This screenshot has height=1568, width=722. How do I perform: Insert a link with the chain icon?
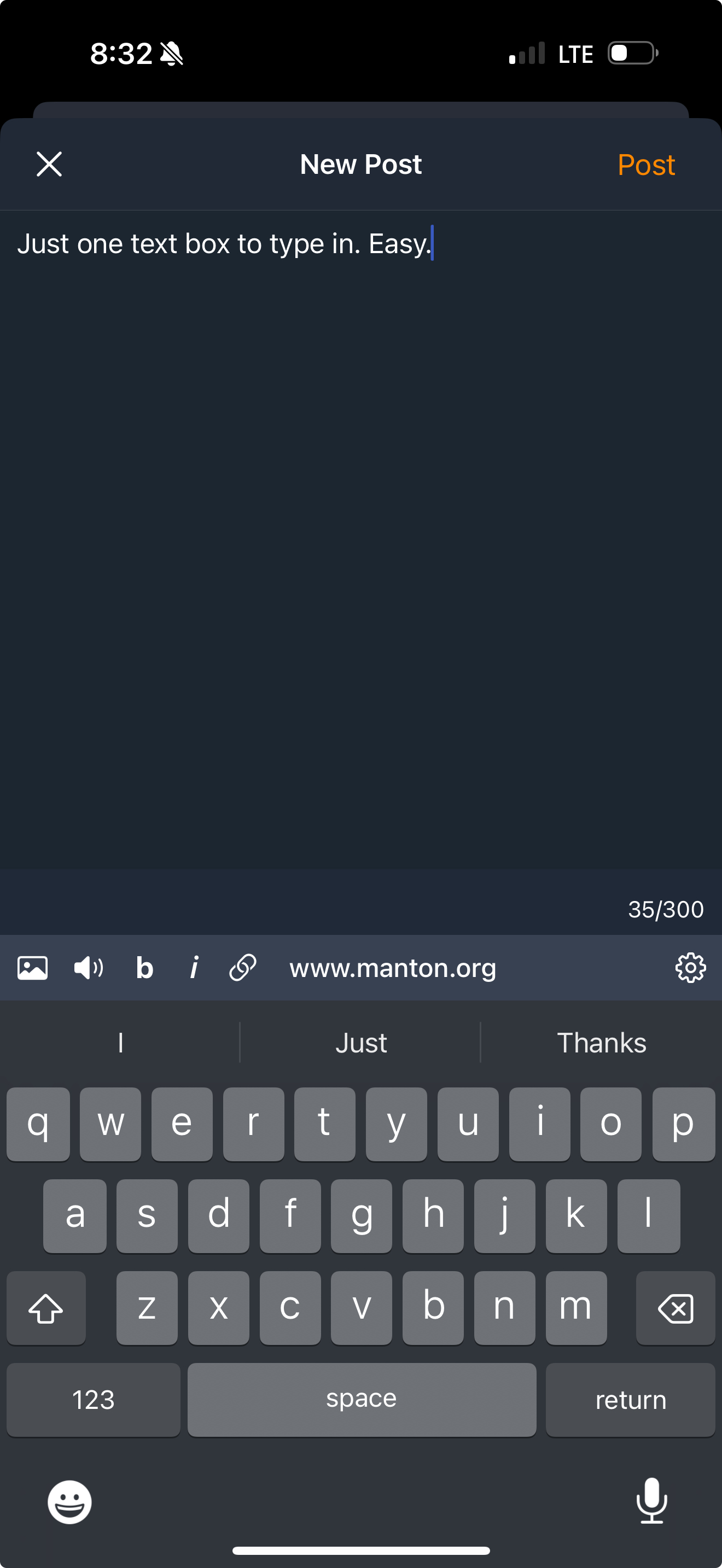tap(243, 968)
